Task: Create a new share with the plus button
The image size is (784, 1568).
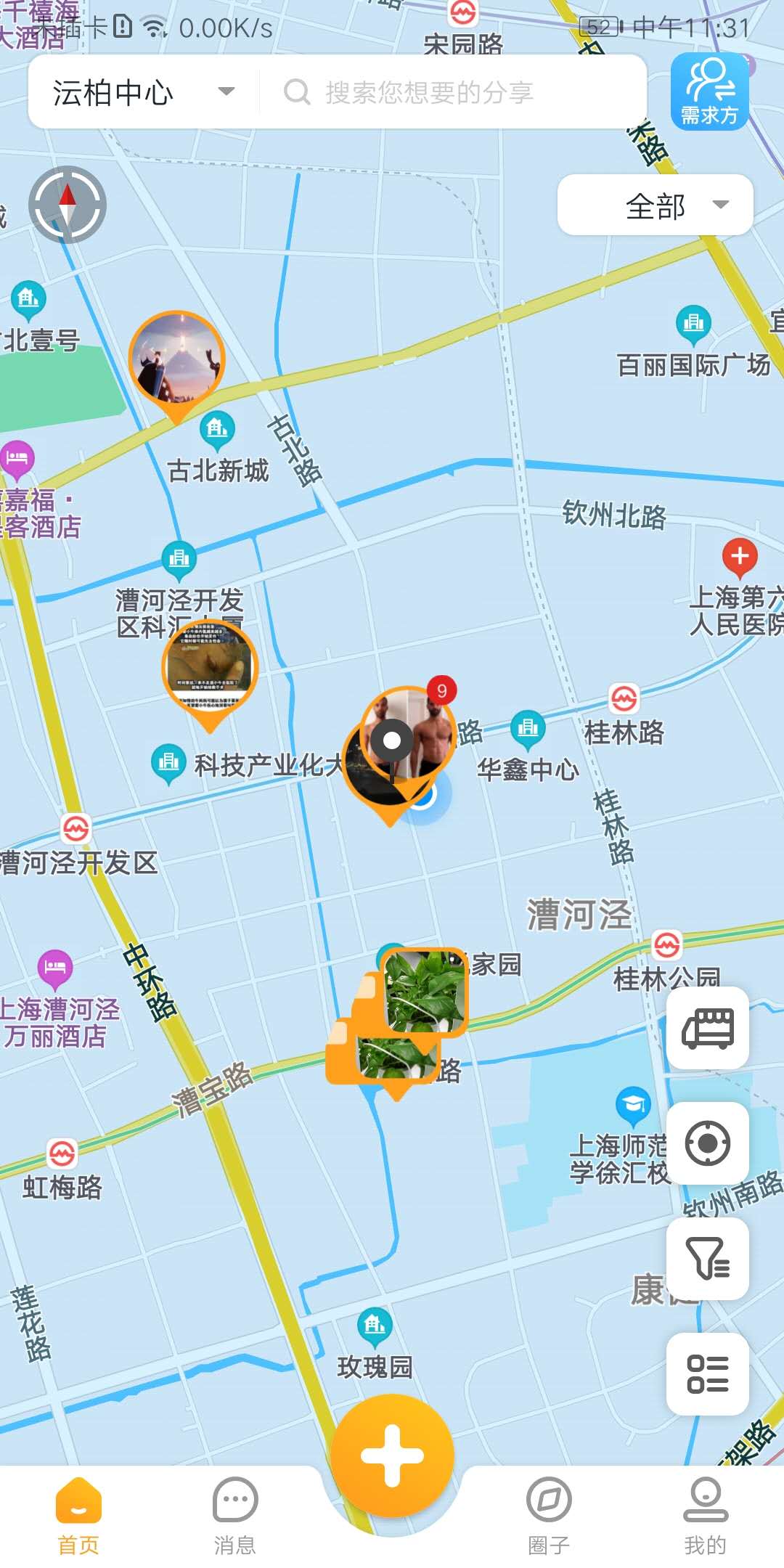Action: pyautogui.click(x=392, y=1455)
